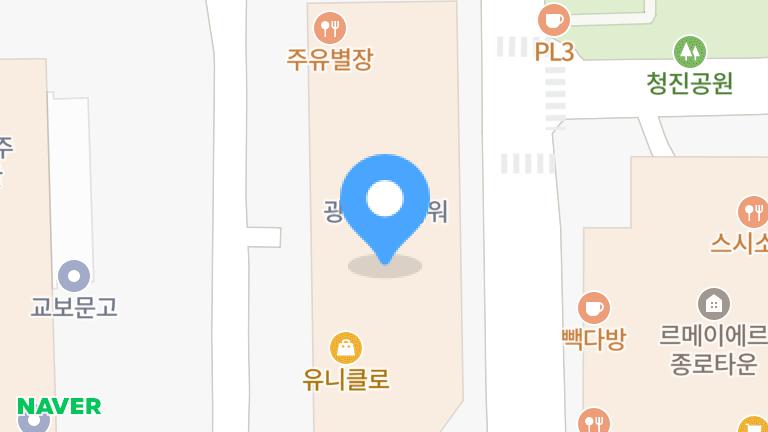The image size is (768, 432).
Task: Open the 유니클로 shop marker
Action: [345, 348]
